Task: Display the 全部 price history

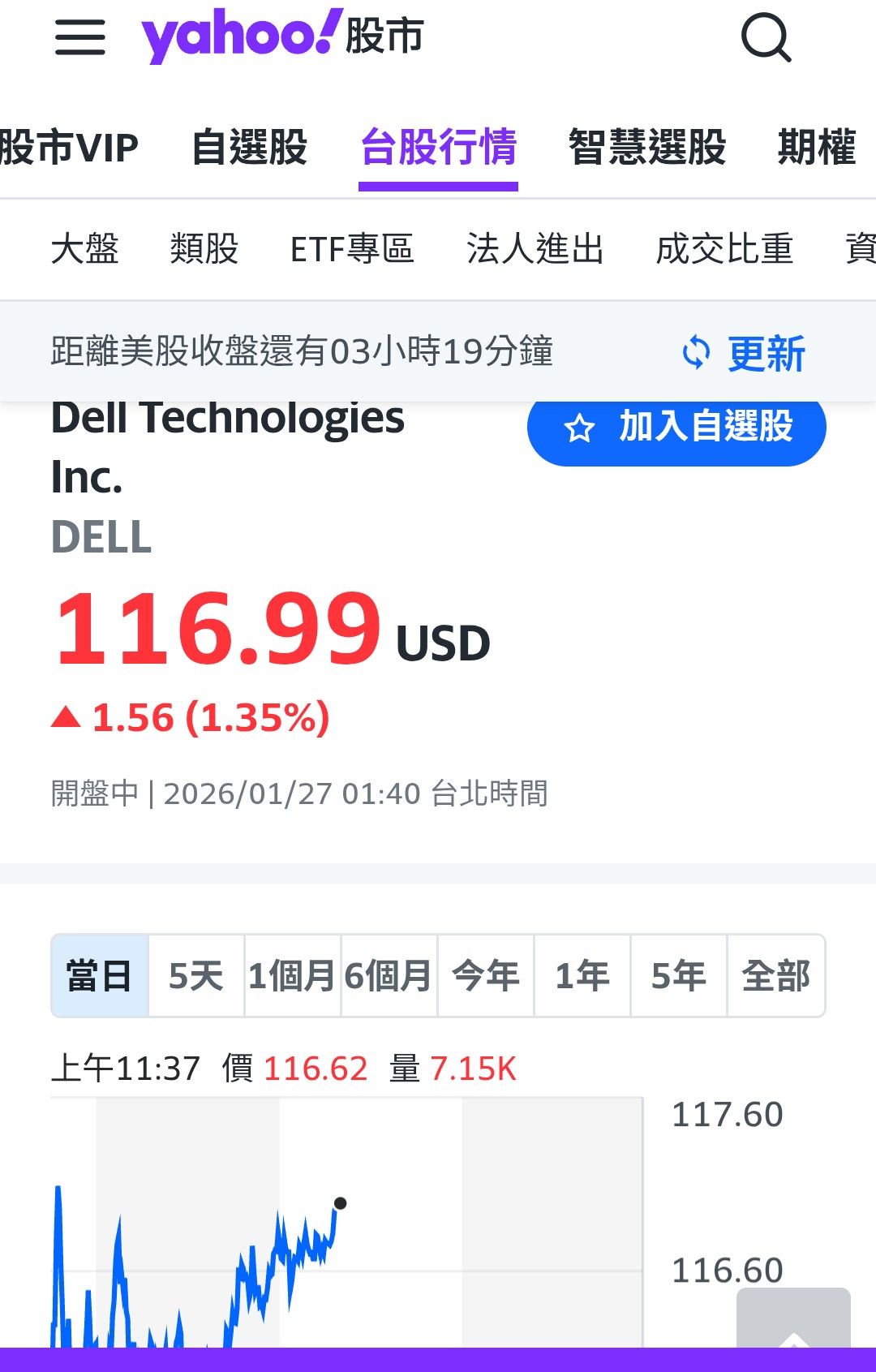Action: tap(775, 975)
